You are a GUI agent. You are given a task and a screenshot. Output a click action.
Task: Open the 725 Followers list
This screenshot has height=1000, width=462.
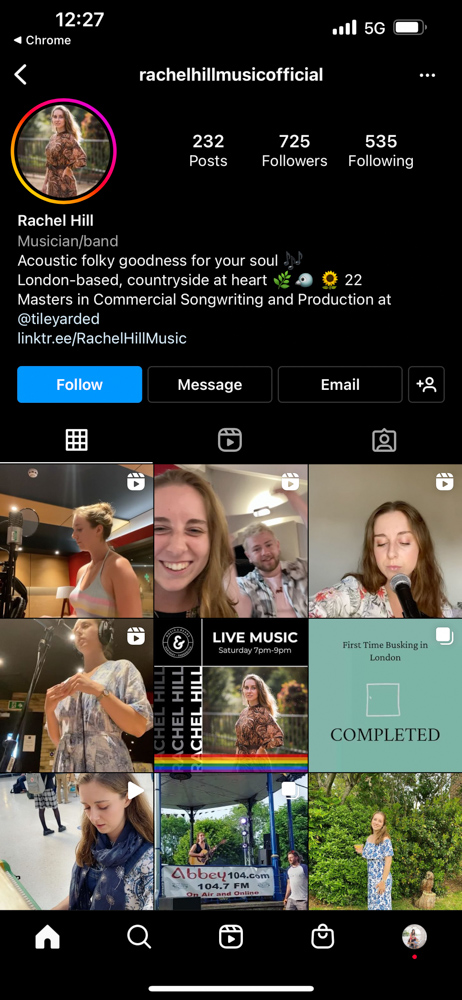pos(294,151)
